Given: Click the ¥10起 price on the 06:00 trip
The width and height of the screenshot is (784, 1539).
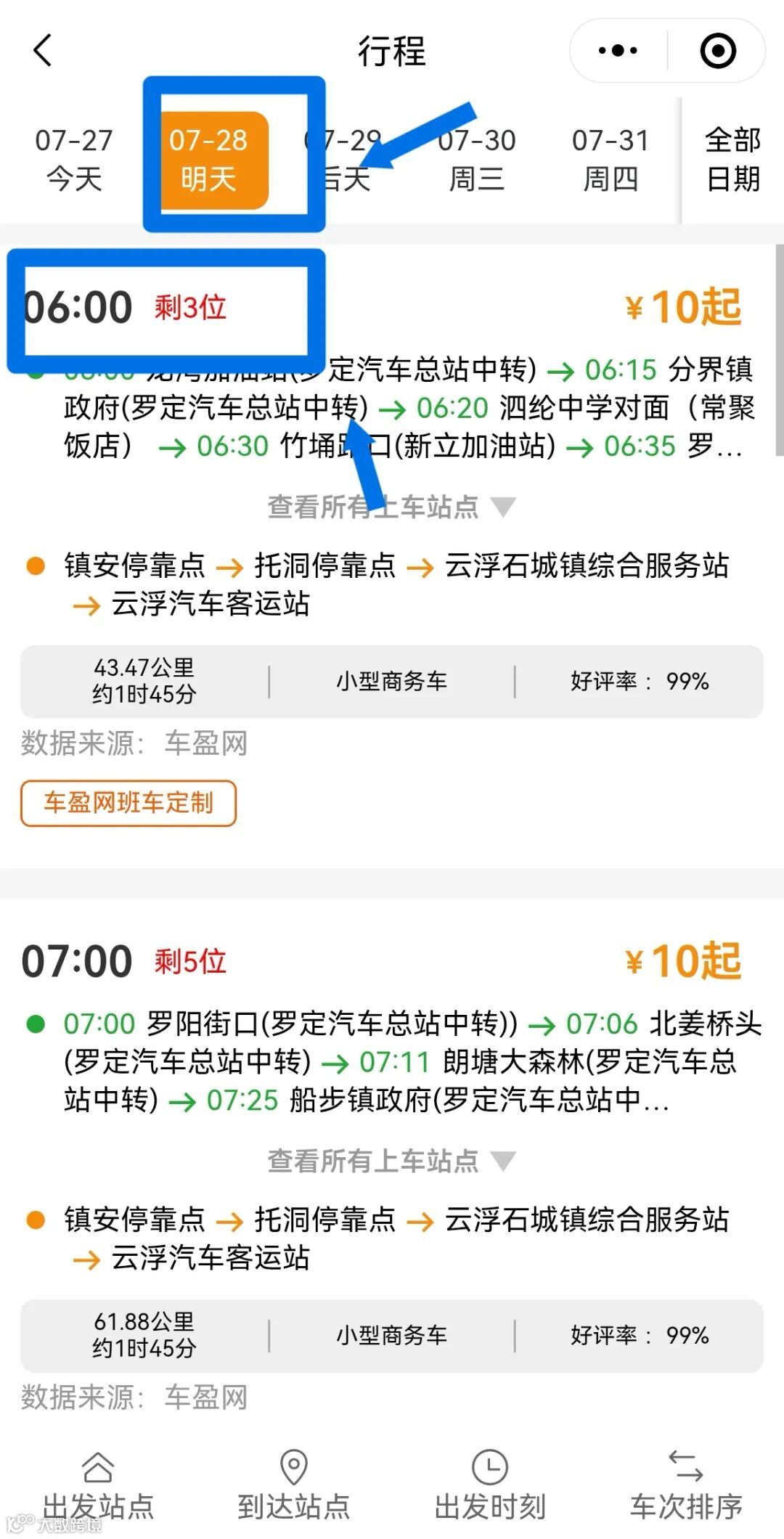Looking at the screenshot, I should pos(683,306).
